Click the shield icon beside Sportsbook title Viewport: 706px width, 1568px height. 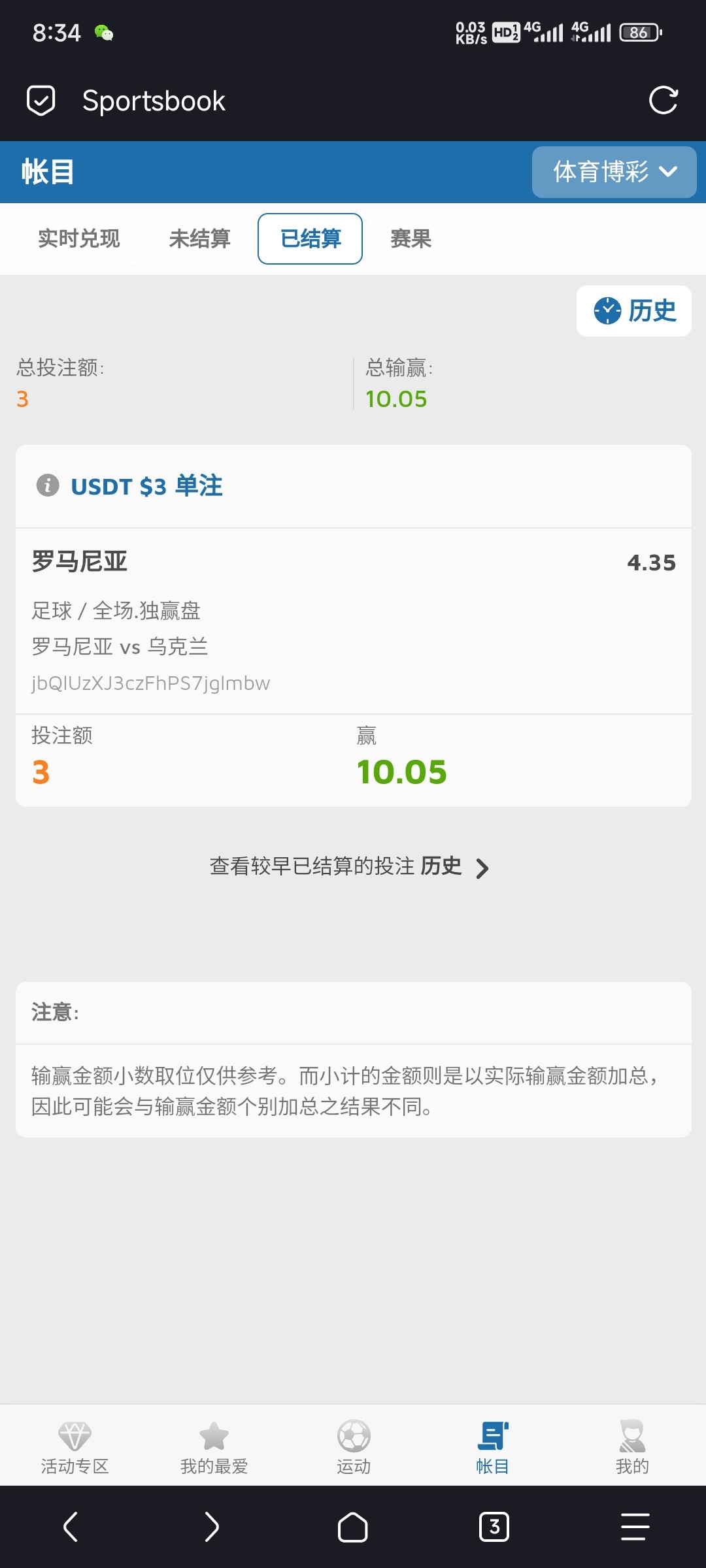pyautogui.click(x=41, y=100)
